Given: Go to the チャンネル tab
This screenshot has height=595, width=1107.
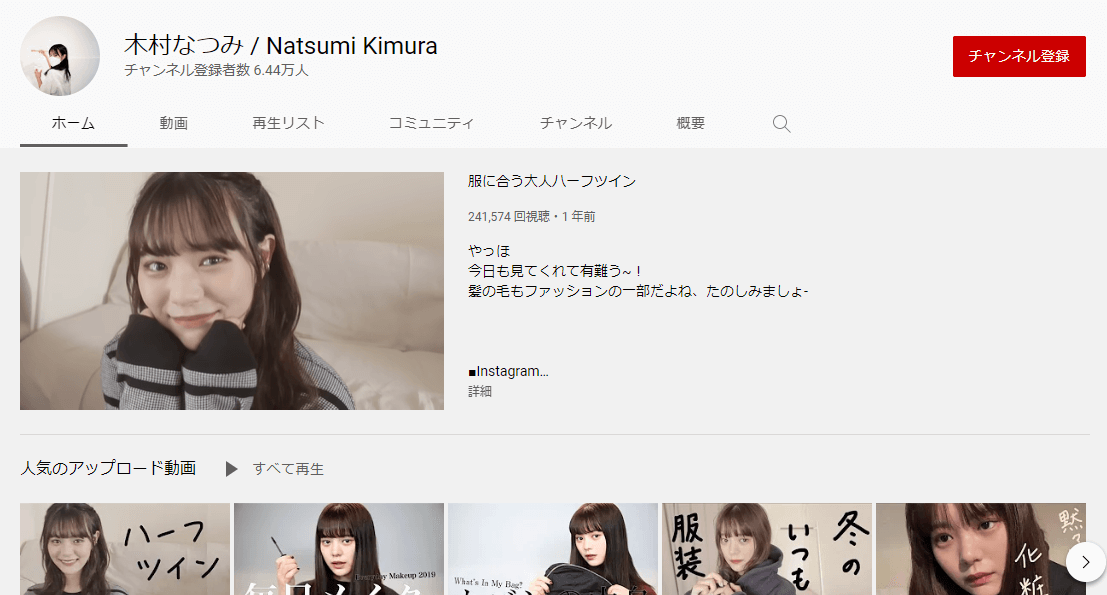Looking at the screenshot, I should coord(575,124).
